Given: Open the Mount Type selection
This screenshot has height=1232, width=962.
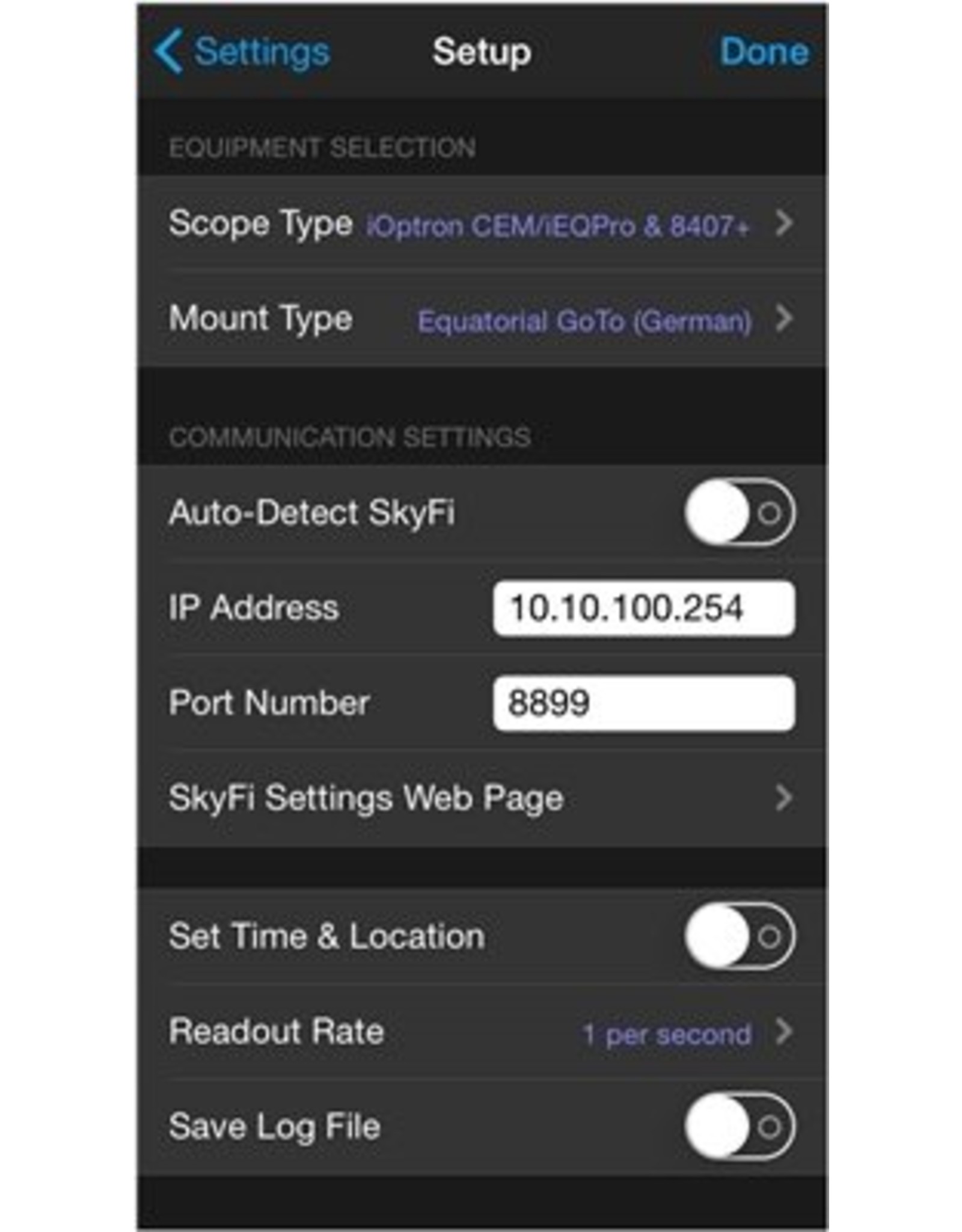Looking at the screenshot, I should coord(481,319).
